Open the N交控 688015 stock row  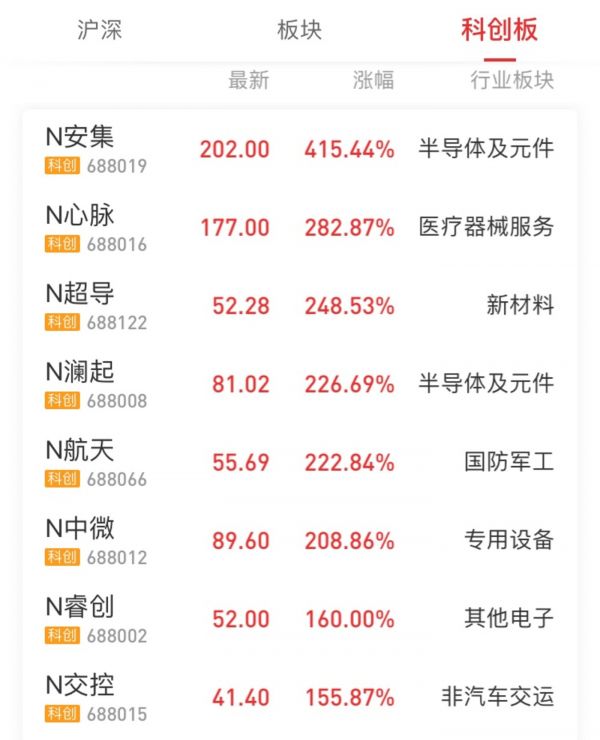pyautogui.click(x=299, y=696)
